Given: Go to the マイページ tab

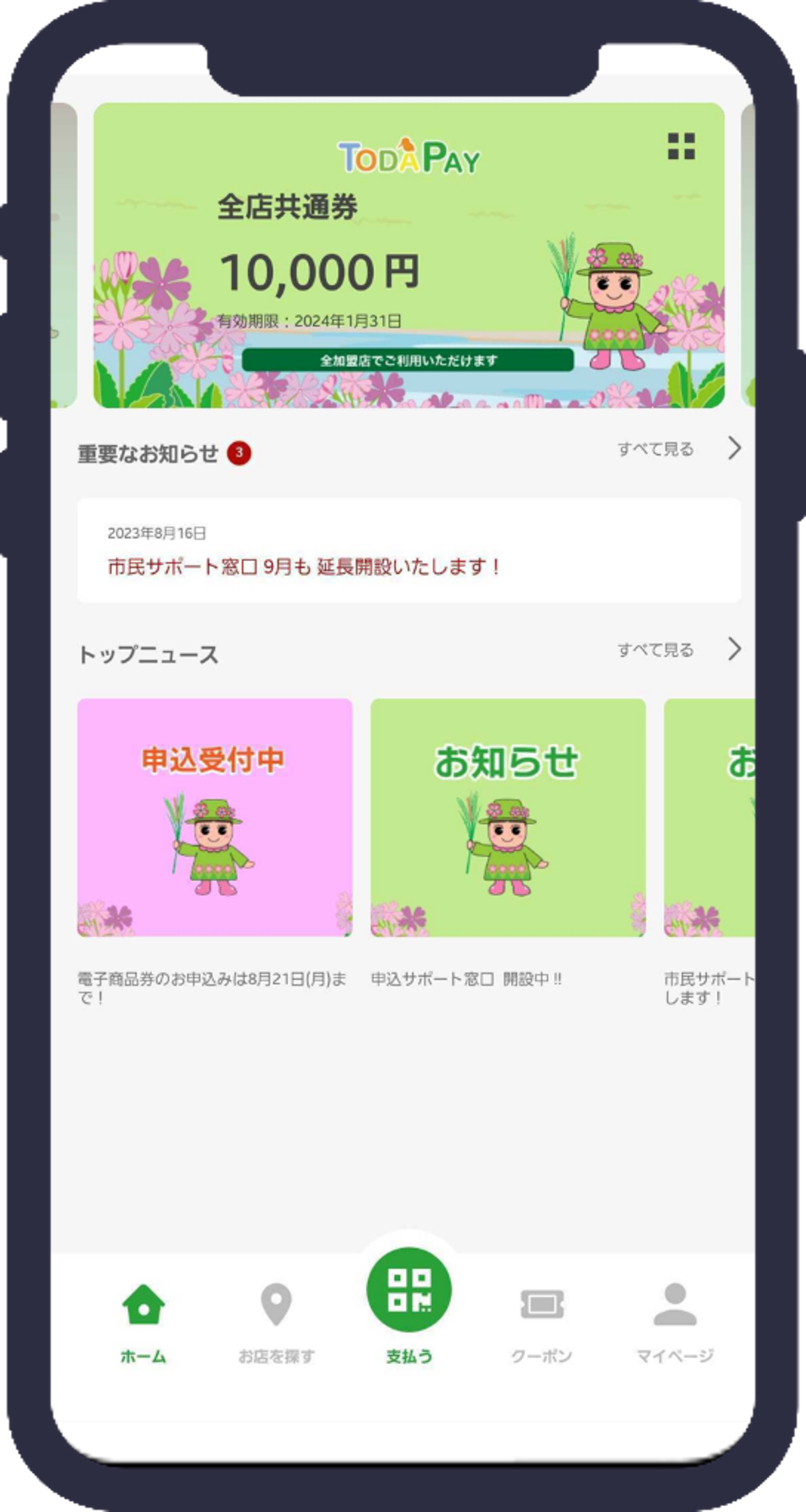Looking at the screenshot, I should coord(674,1320).
